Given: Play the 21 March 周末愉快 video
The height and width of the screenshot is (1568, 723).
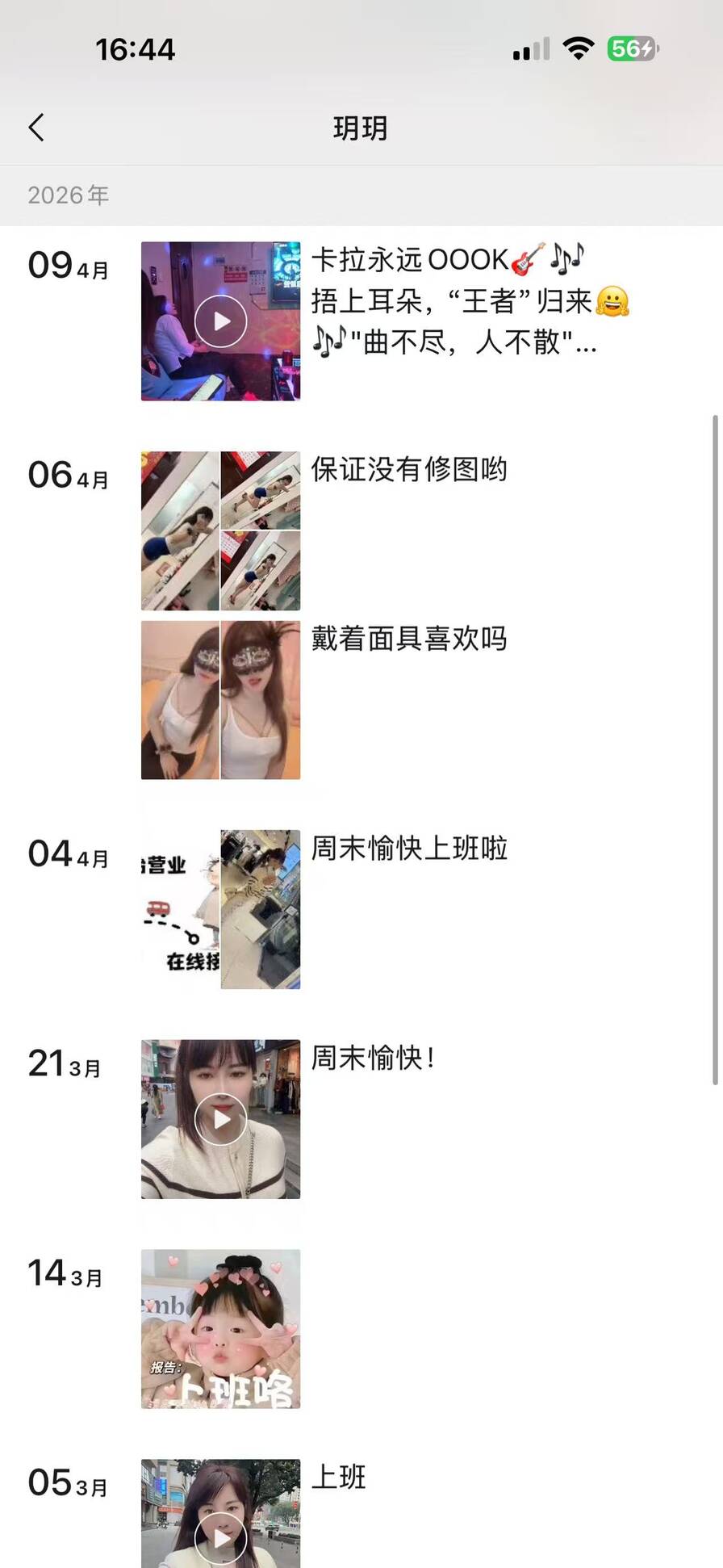Looking at the screenshot, I should 220,1119.
